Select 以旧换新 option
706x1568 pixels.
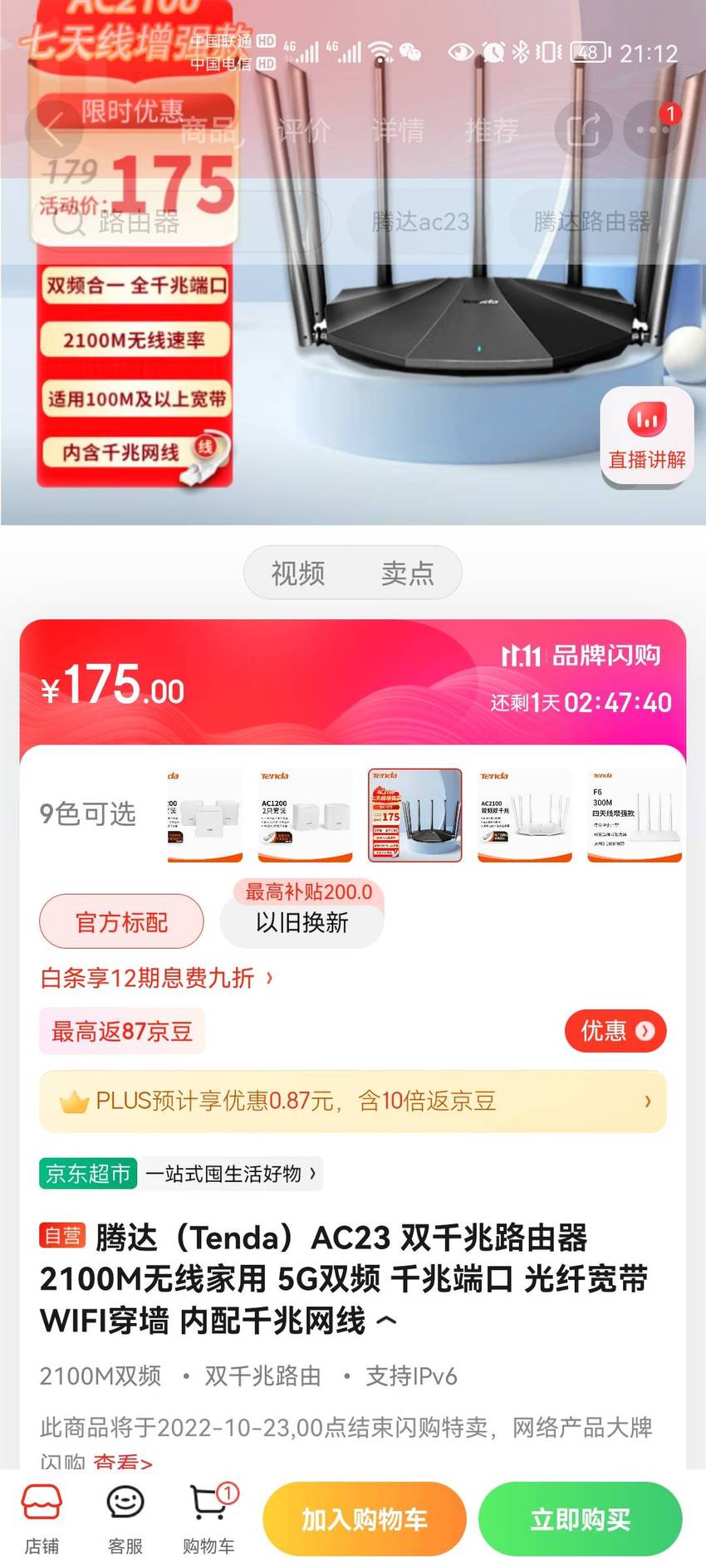tap(302, 921)
